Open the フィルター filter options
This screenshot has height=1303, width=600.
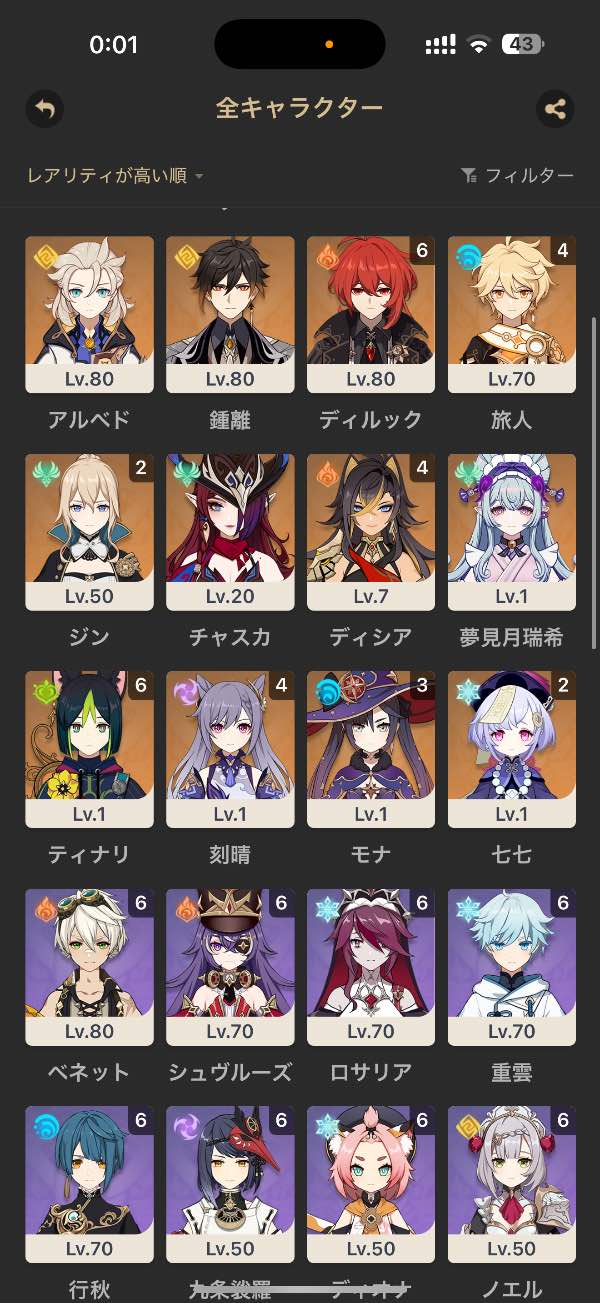(518, 176)
